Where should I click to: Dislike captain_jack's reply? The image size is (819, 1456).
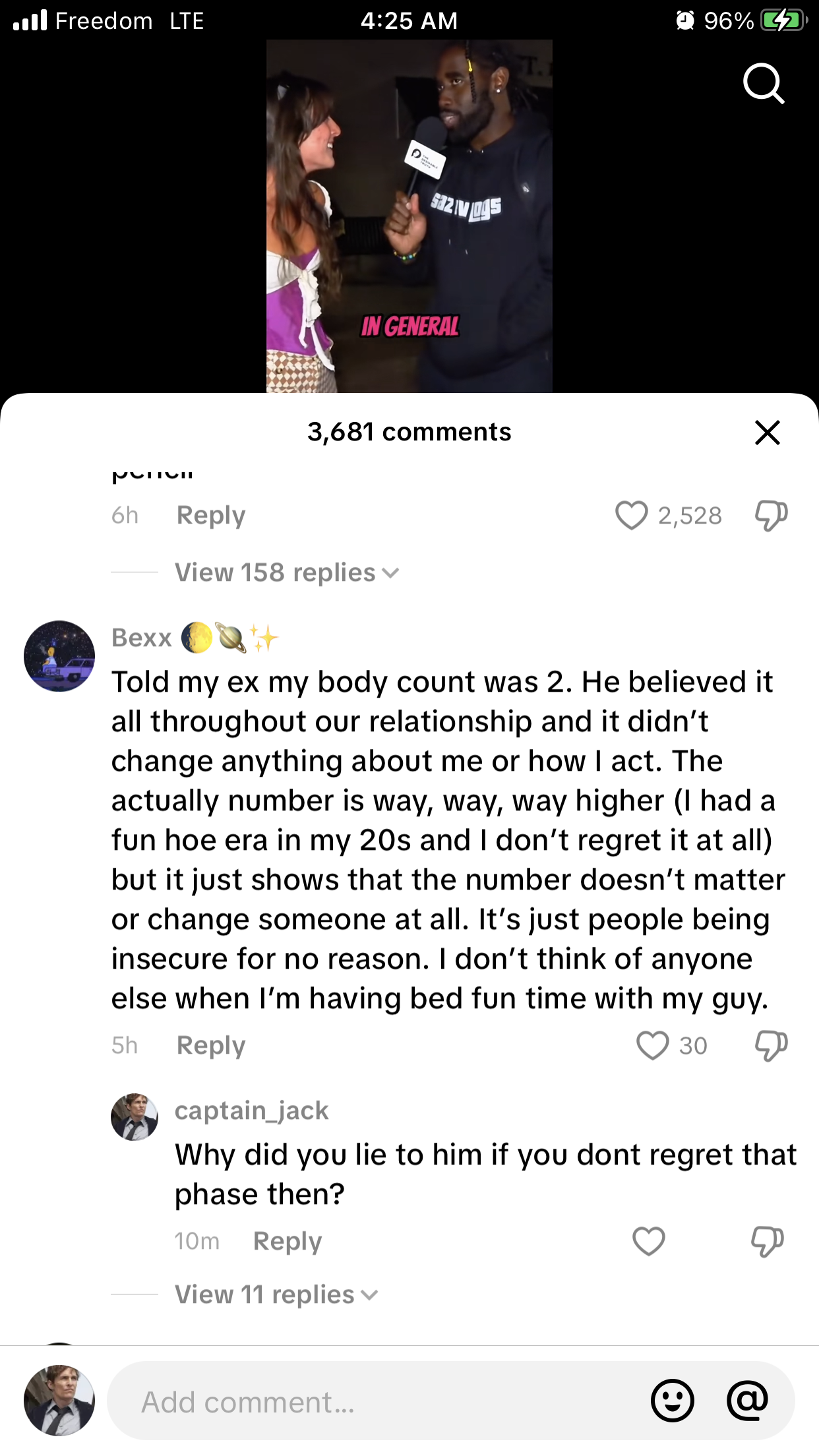click(x=767, y=1242)
